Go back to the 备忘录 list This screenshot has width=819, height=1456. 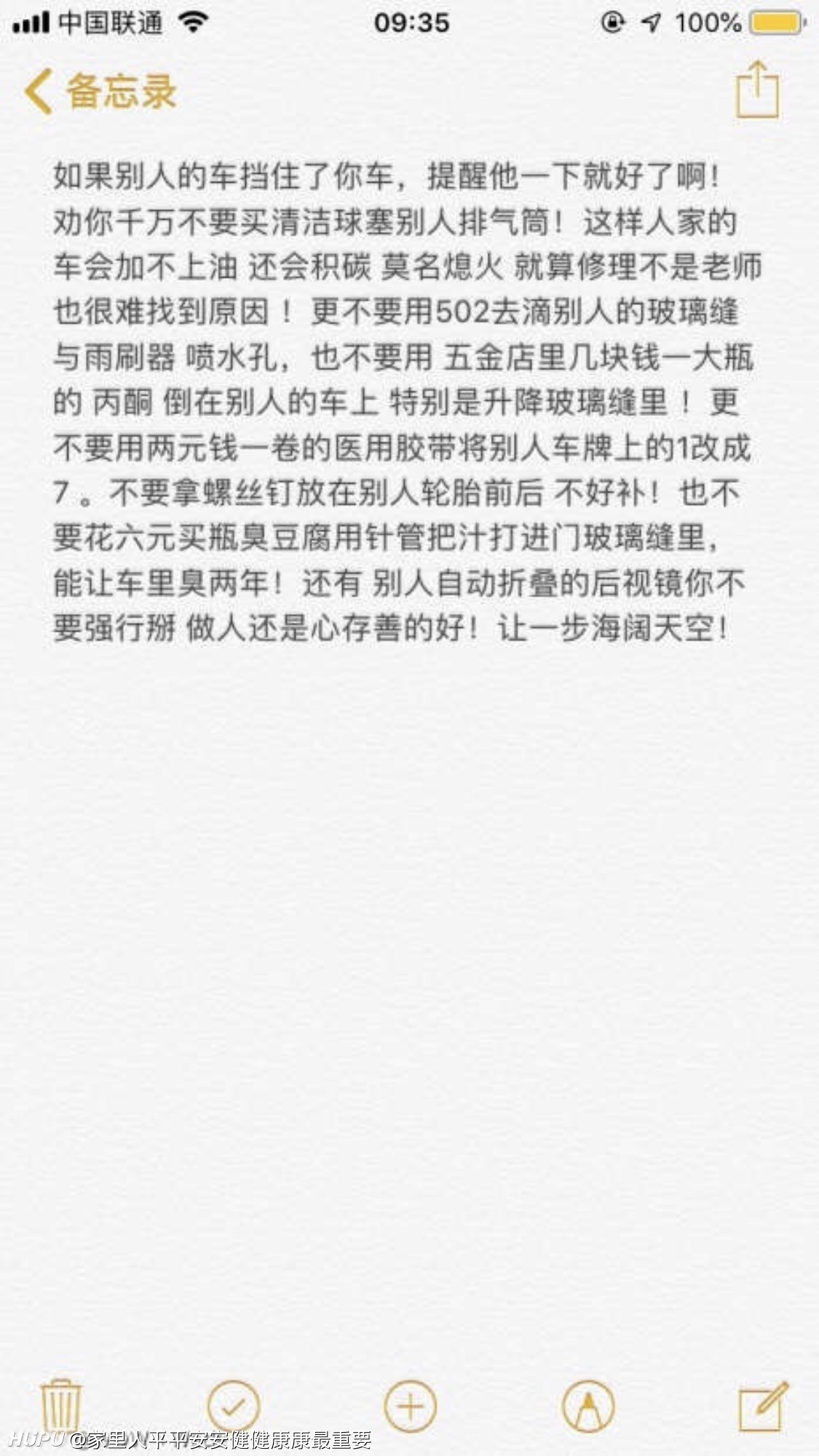point(100,92)
